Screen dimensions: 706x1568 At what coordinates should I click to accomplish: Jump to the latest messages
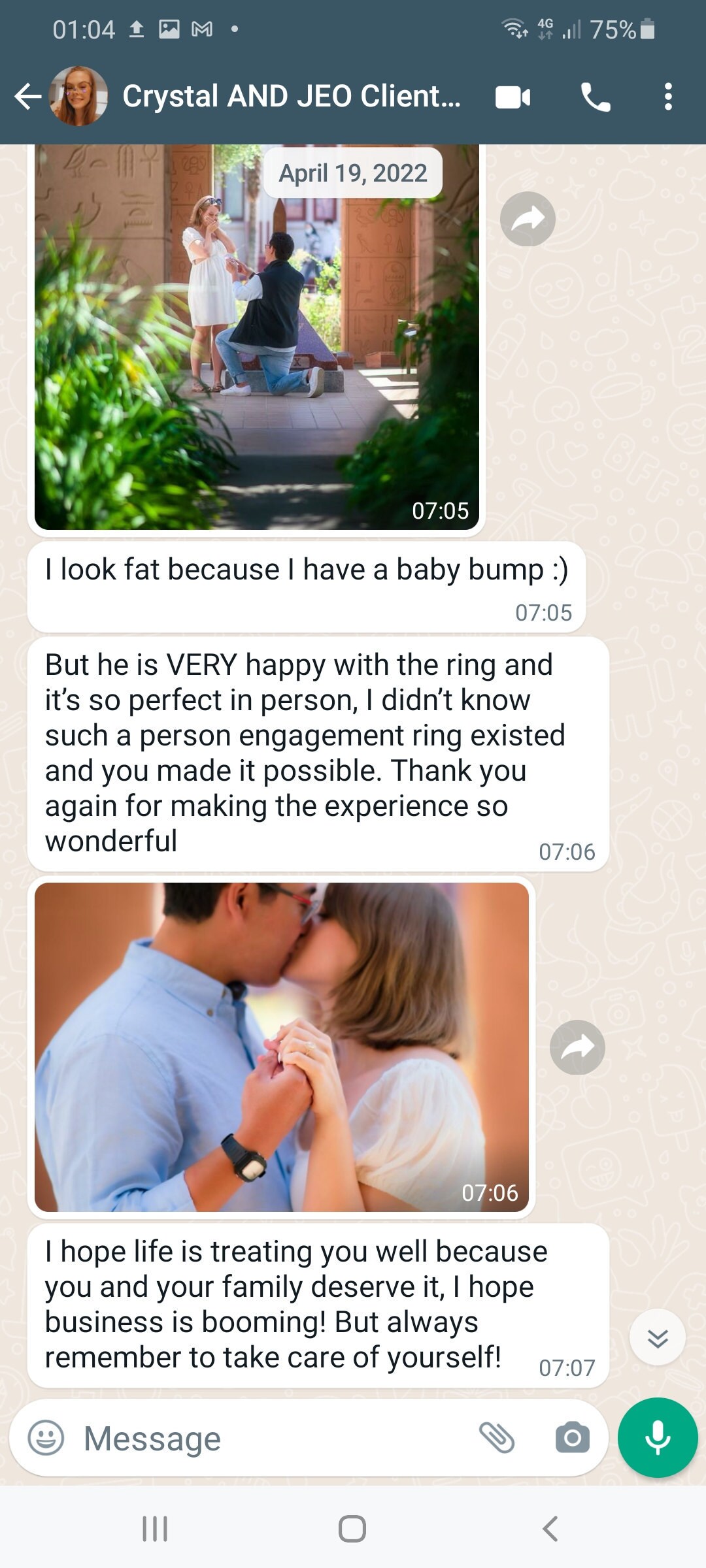click(x=657, y=1337)
